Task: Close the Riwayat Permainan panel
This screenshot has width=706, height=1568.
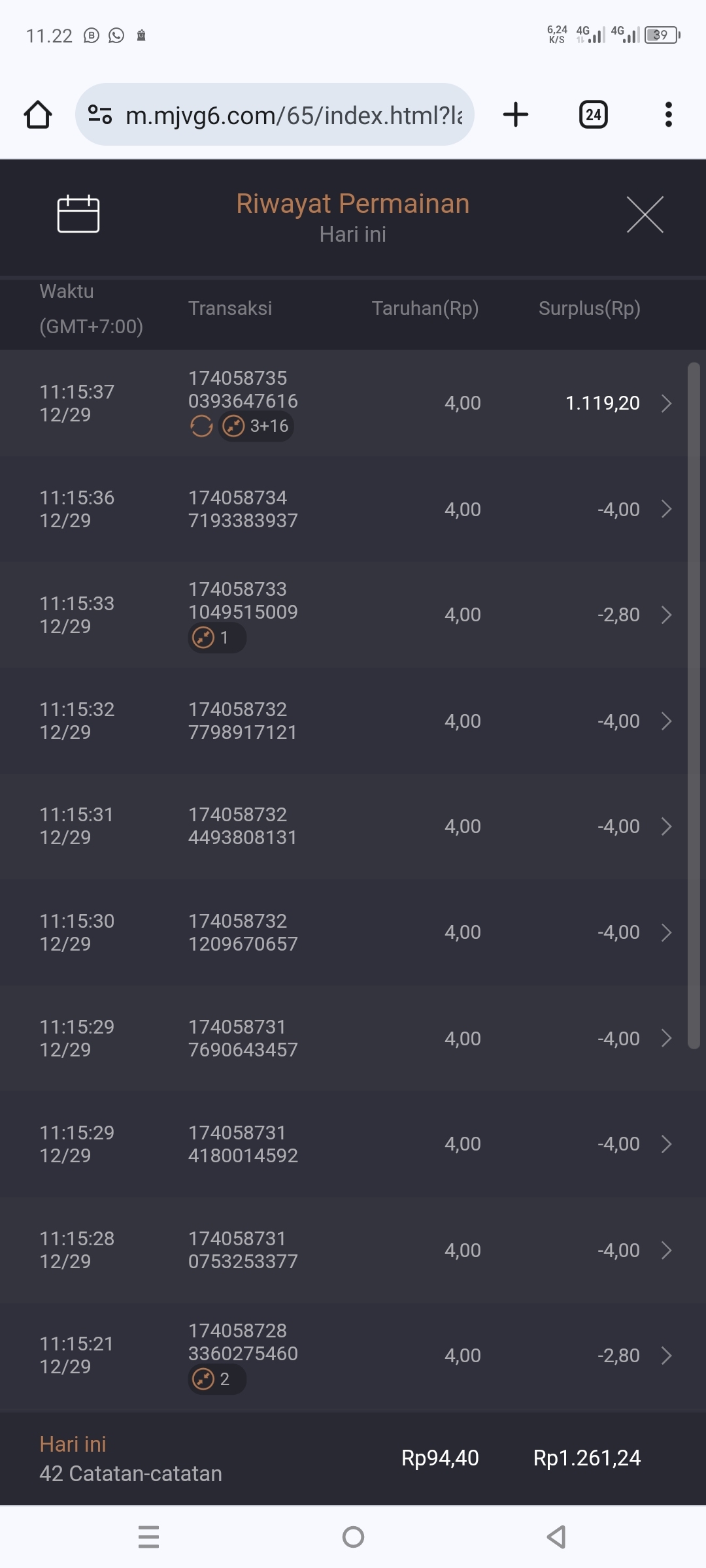Action: (645, 214)
